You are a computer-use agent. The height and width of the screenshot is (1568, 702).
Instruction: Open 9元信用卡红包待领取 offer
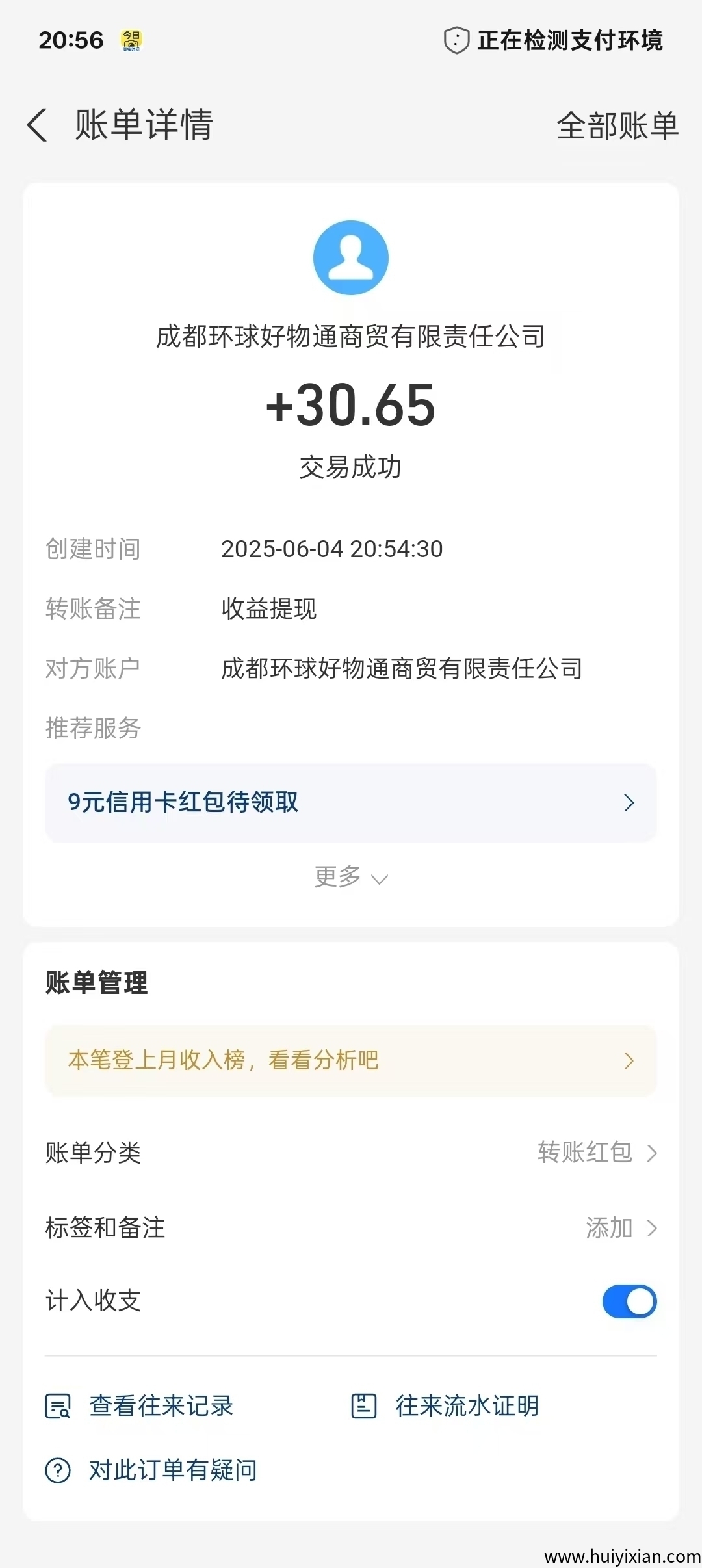[x=351, y=802]
